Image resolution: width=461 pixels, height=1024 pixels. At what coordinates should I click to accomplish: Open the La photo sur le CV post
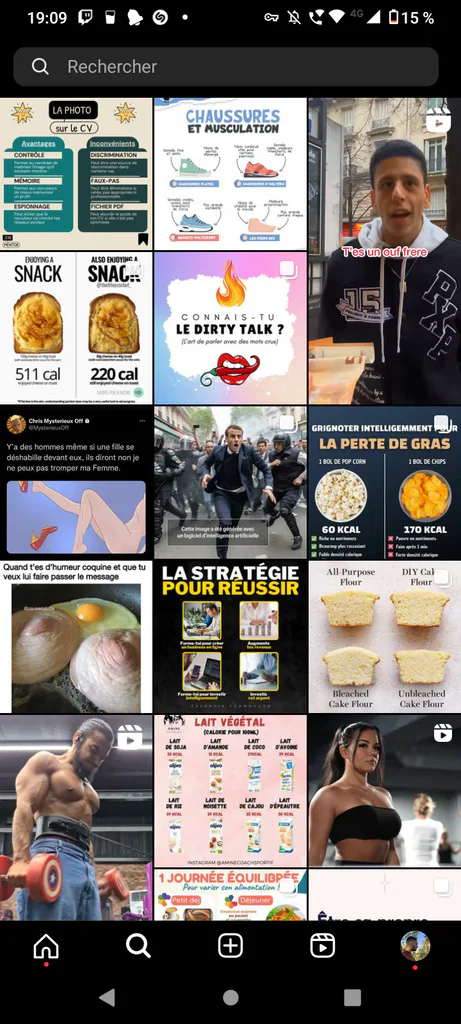pyautogui.click(x=76, y=174)
